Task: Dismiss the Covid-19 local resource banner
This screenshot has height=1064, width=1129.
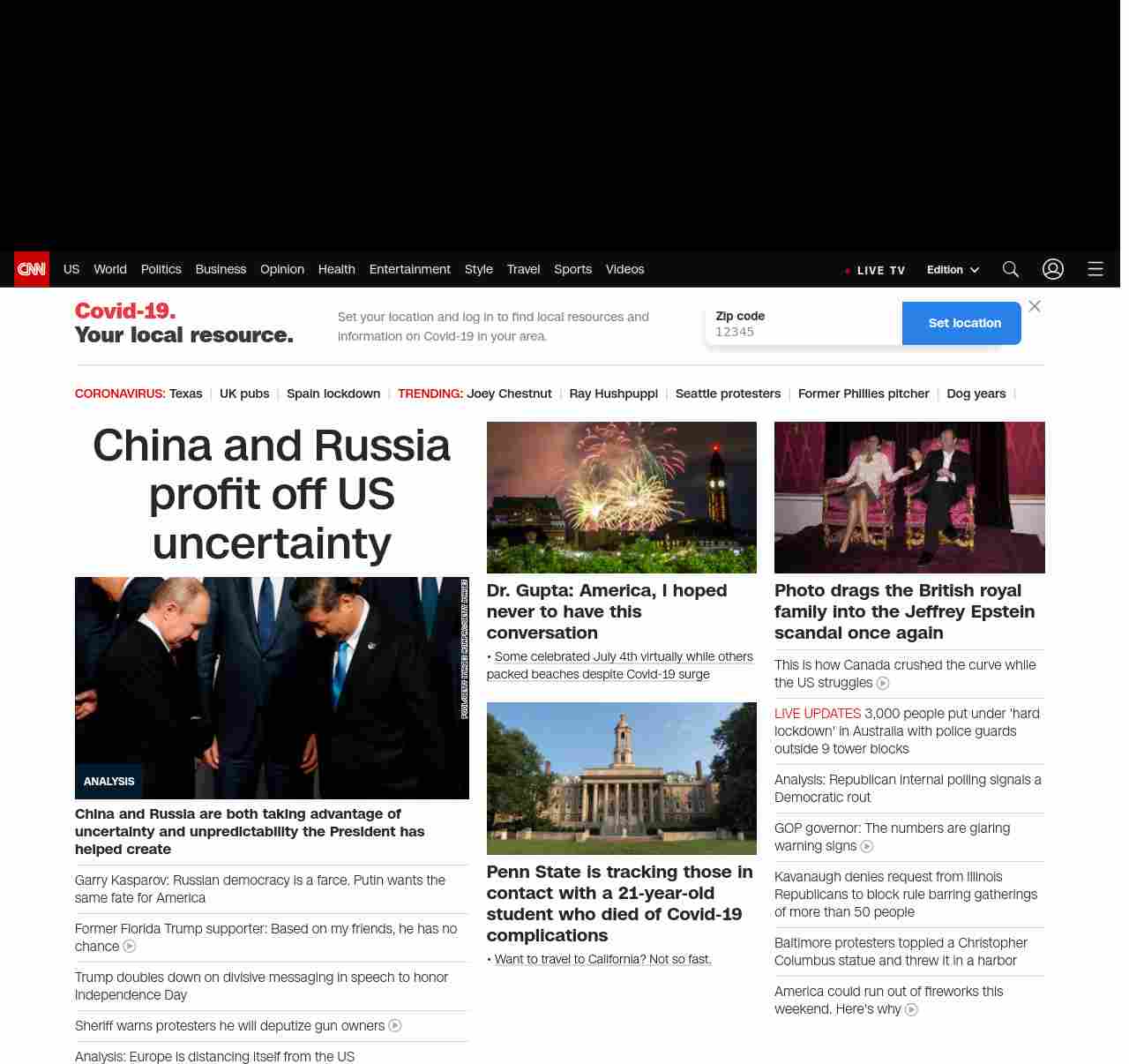Action: [1035, 306]
